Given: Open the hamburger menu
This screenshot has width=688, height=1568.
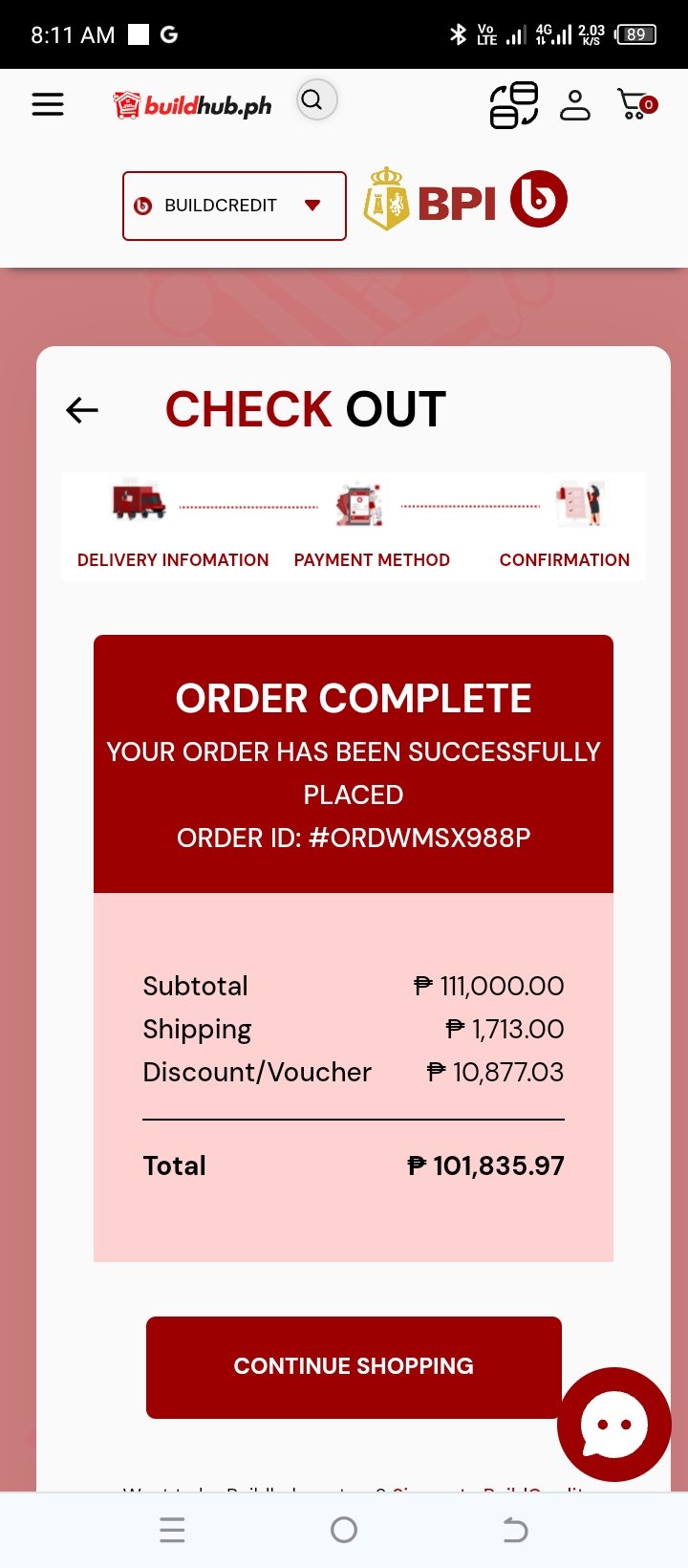Looking at the screenshot, I should (48, 104).
